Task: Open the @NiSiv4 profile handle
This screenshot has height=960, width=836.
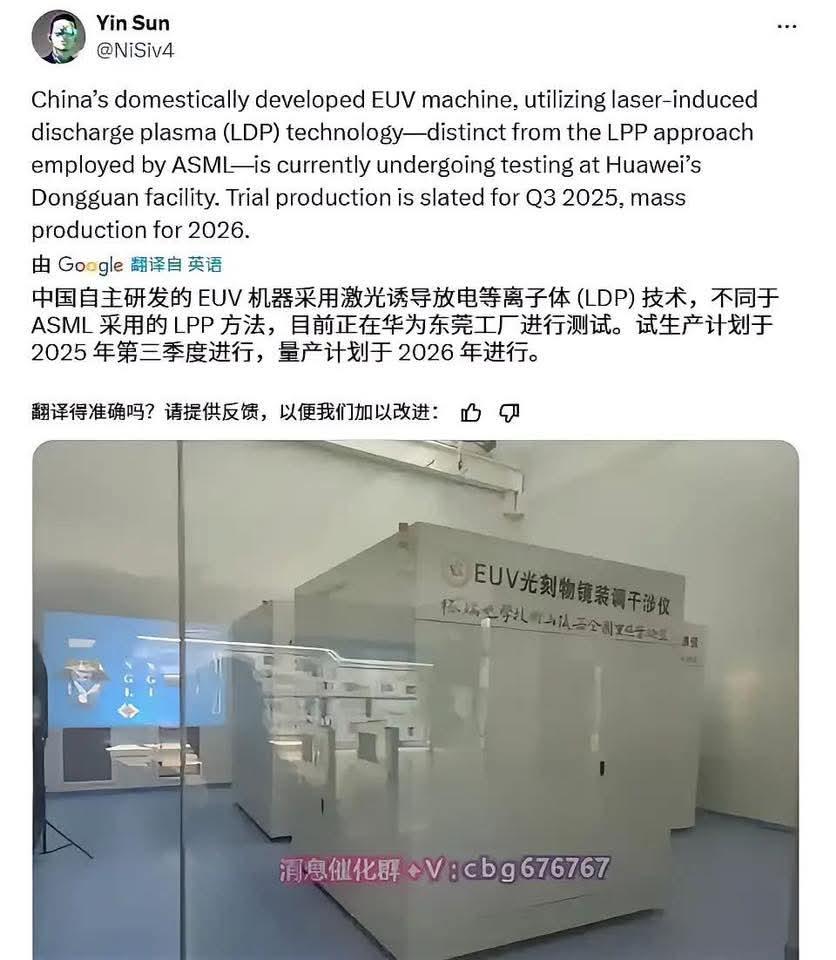Action: point(134,49)
